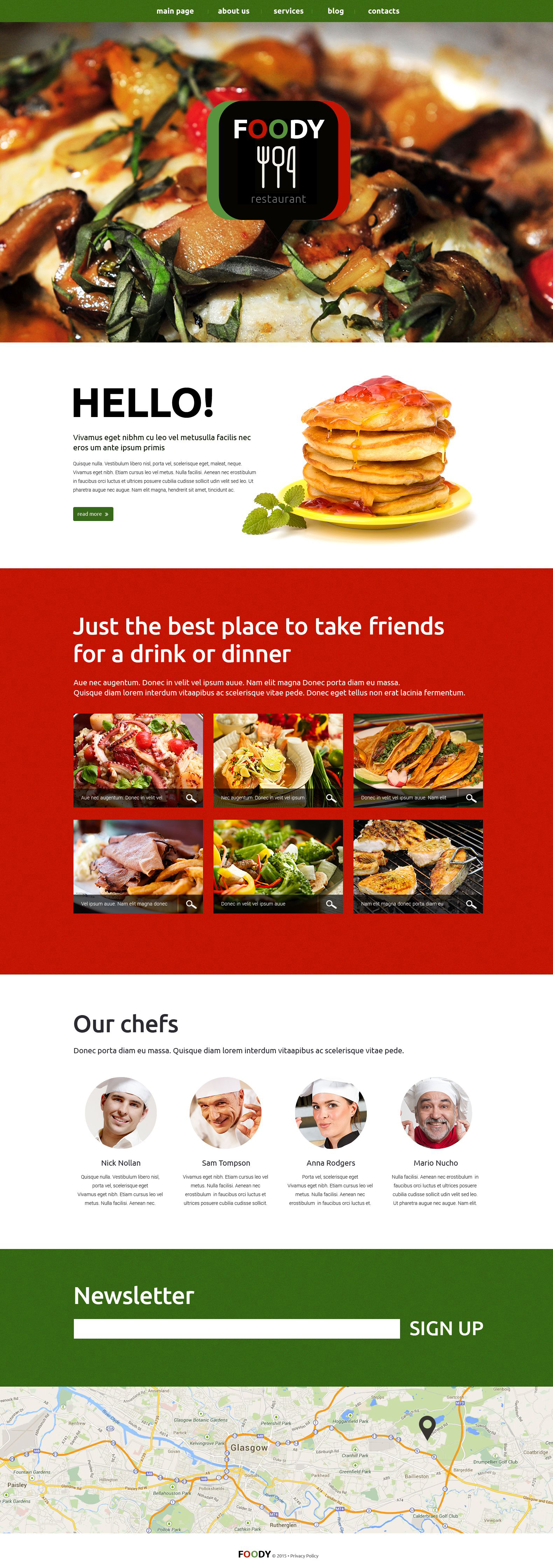The width and height of the screenshot is (553, 1568).
Task: Open the main page nav link
Action: [x=175, y=11]
